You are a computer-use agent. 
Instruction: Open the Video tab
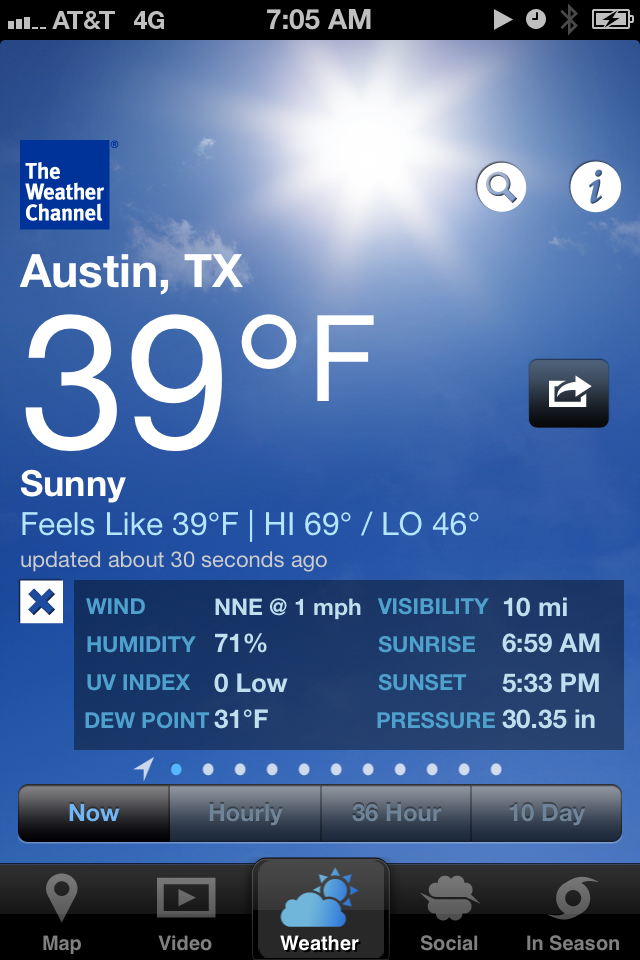185,914
